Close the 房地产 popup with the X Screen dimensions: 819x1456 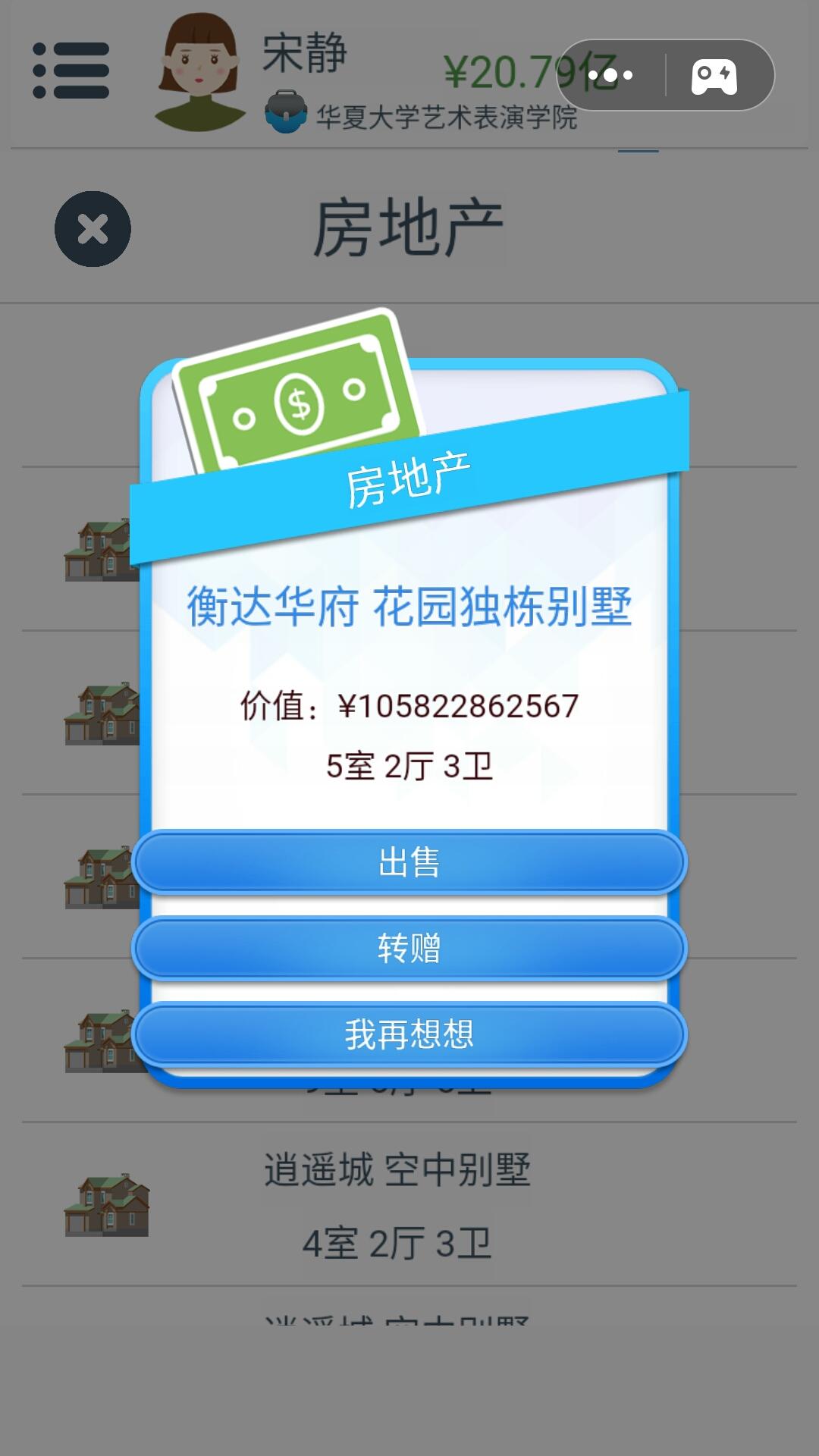click(x=93, y=229)
